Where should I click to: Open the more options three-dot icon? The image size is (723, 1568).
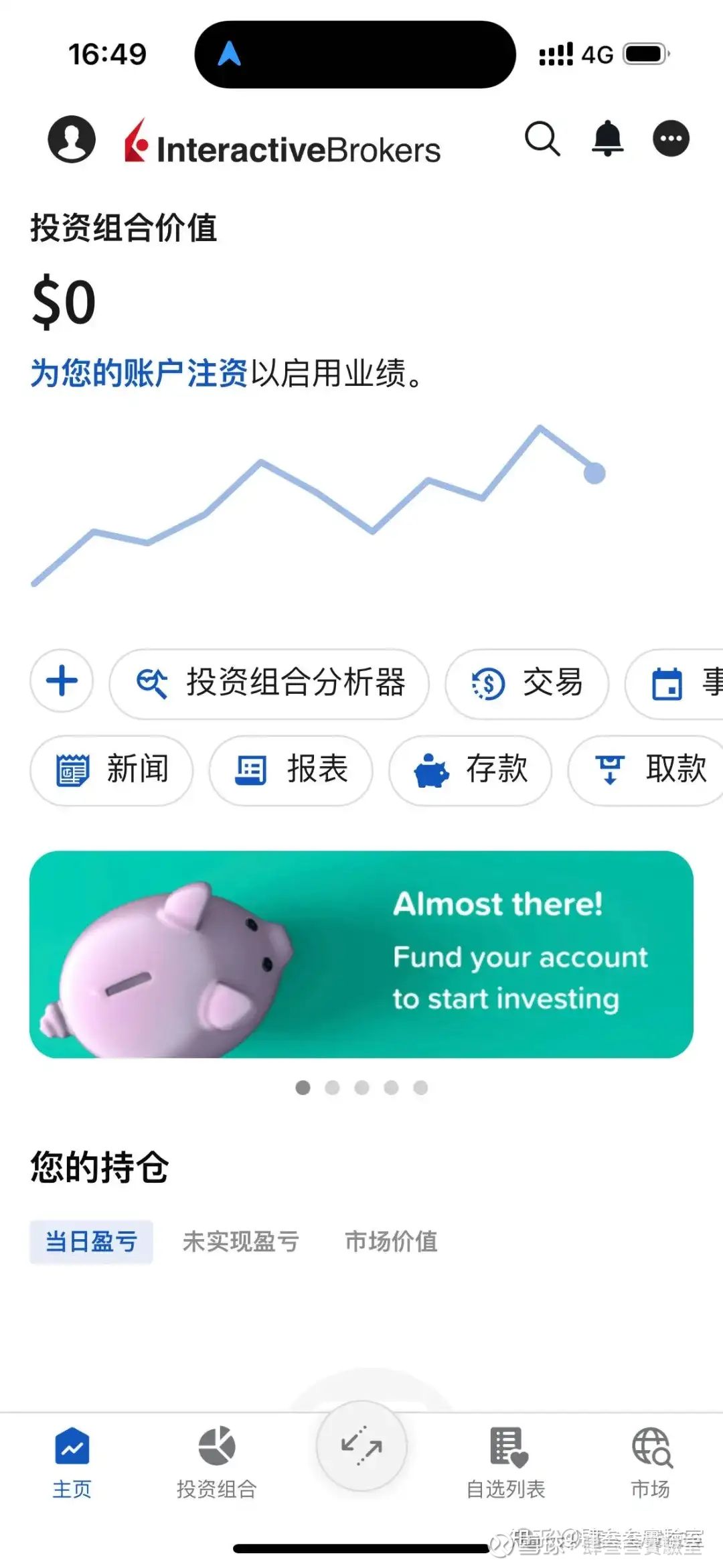point(671,139)
